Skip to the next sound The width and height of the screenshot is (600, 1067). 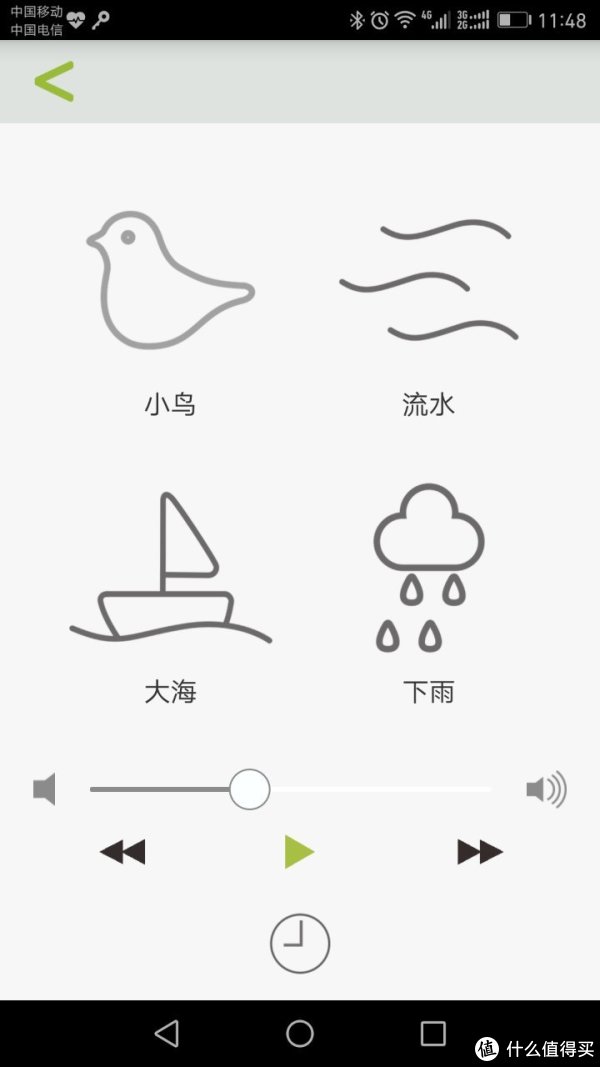click(x=480, y=852)
